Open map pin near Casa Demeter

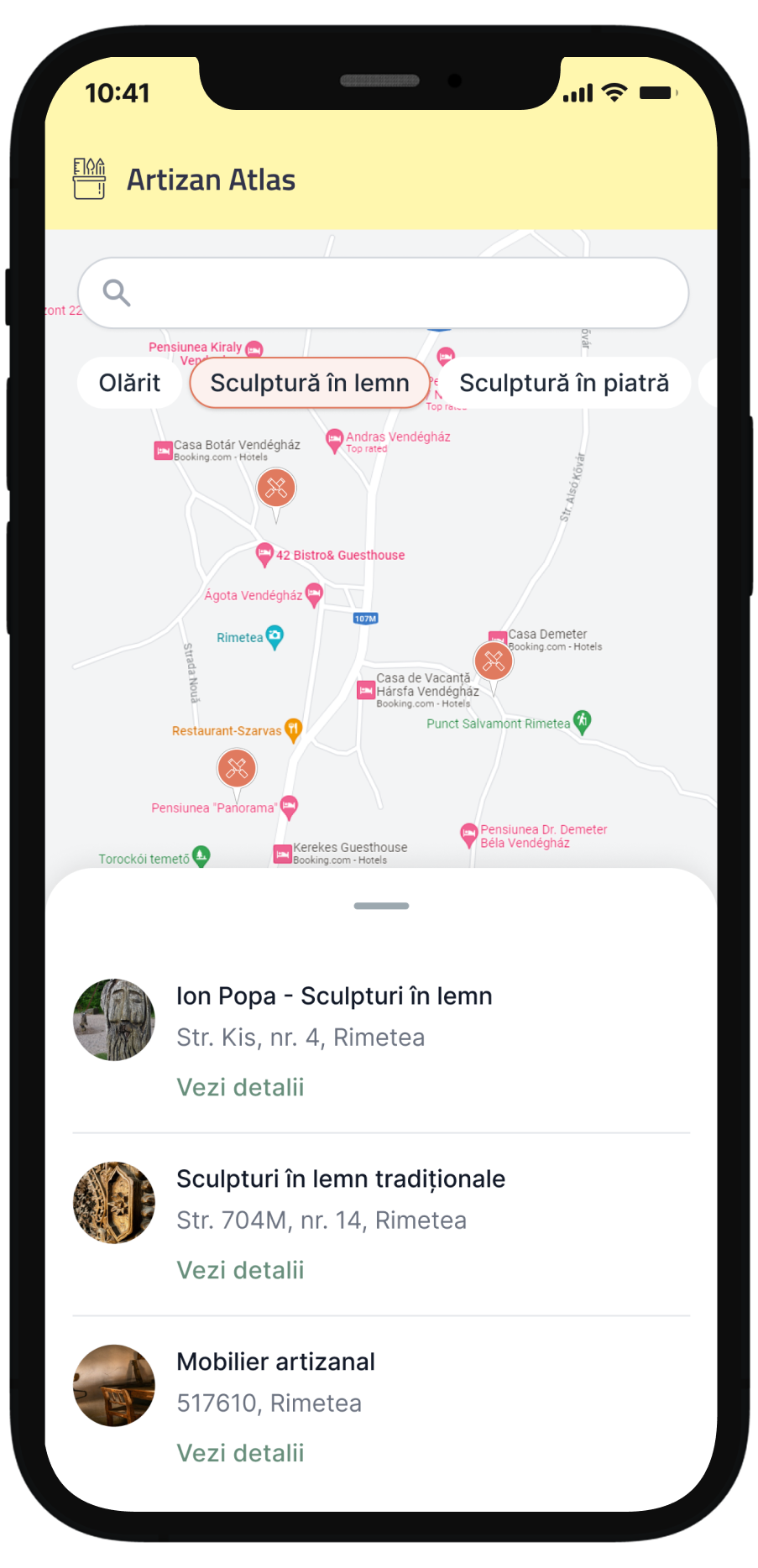pos(494,661)
